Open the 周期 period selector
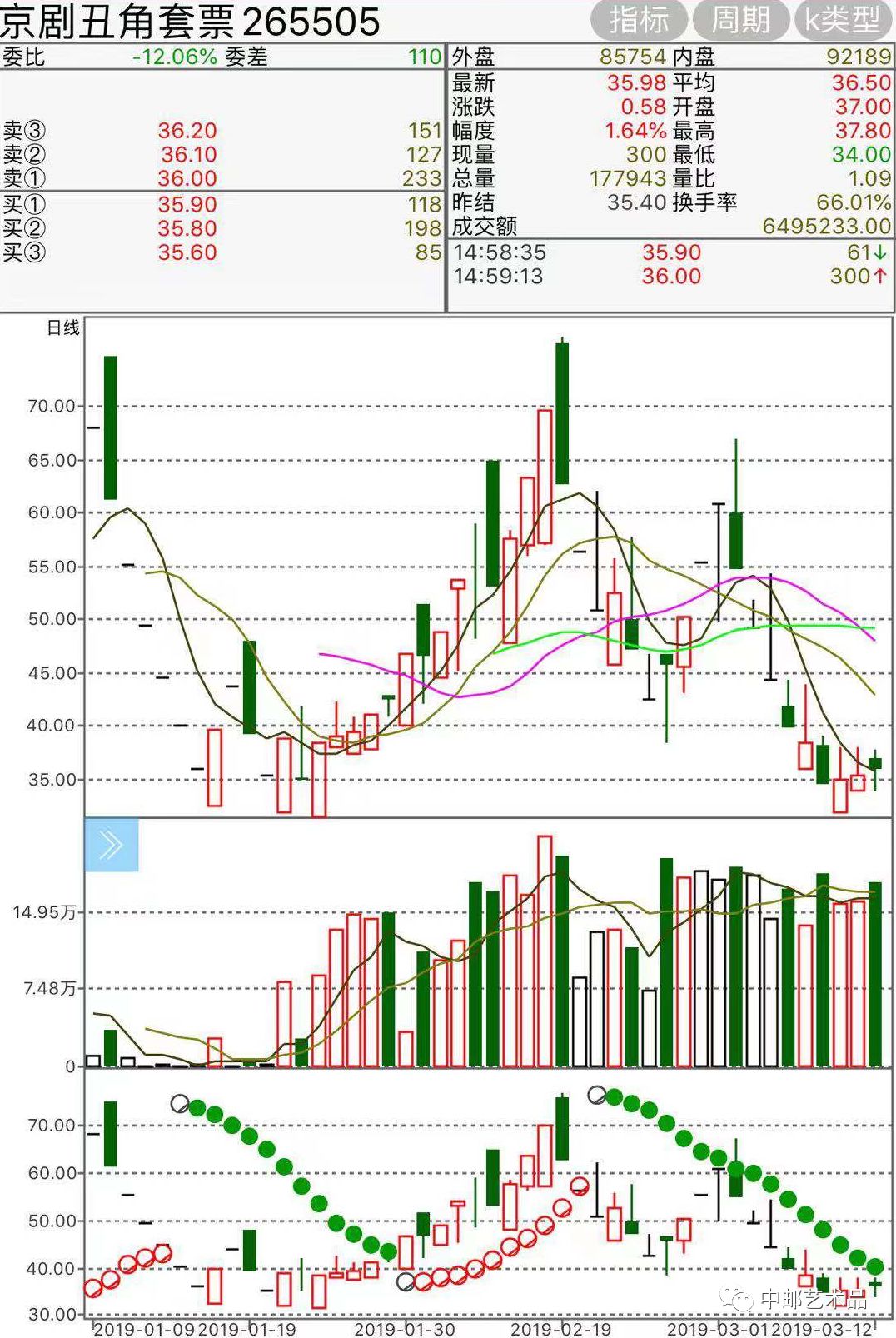 tap(740, 20)
